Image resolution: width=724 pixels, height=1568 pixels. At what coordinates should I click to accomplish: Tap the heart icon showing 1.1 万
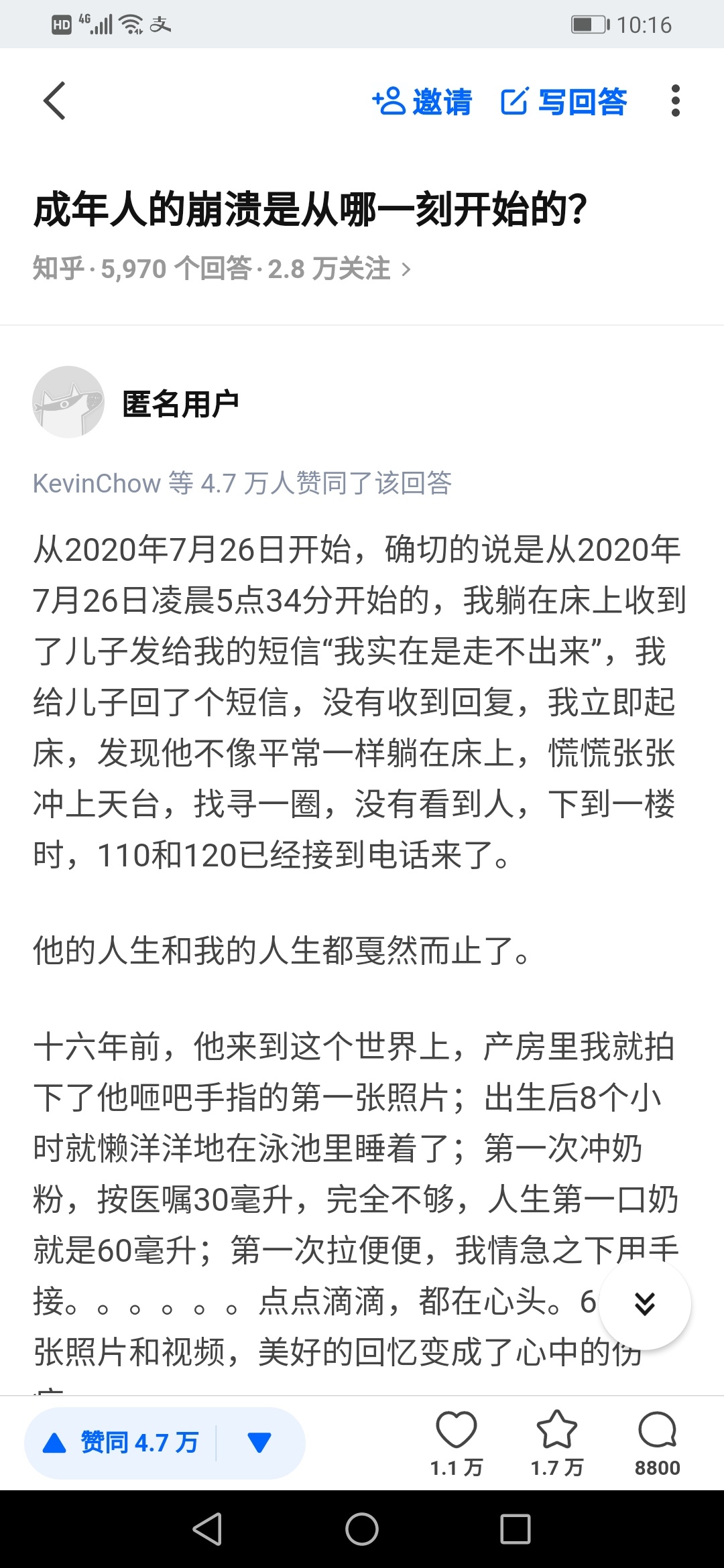[x=457, y=1443]
